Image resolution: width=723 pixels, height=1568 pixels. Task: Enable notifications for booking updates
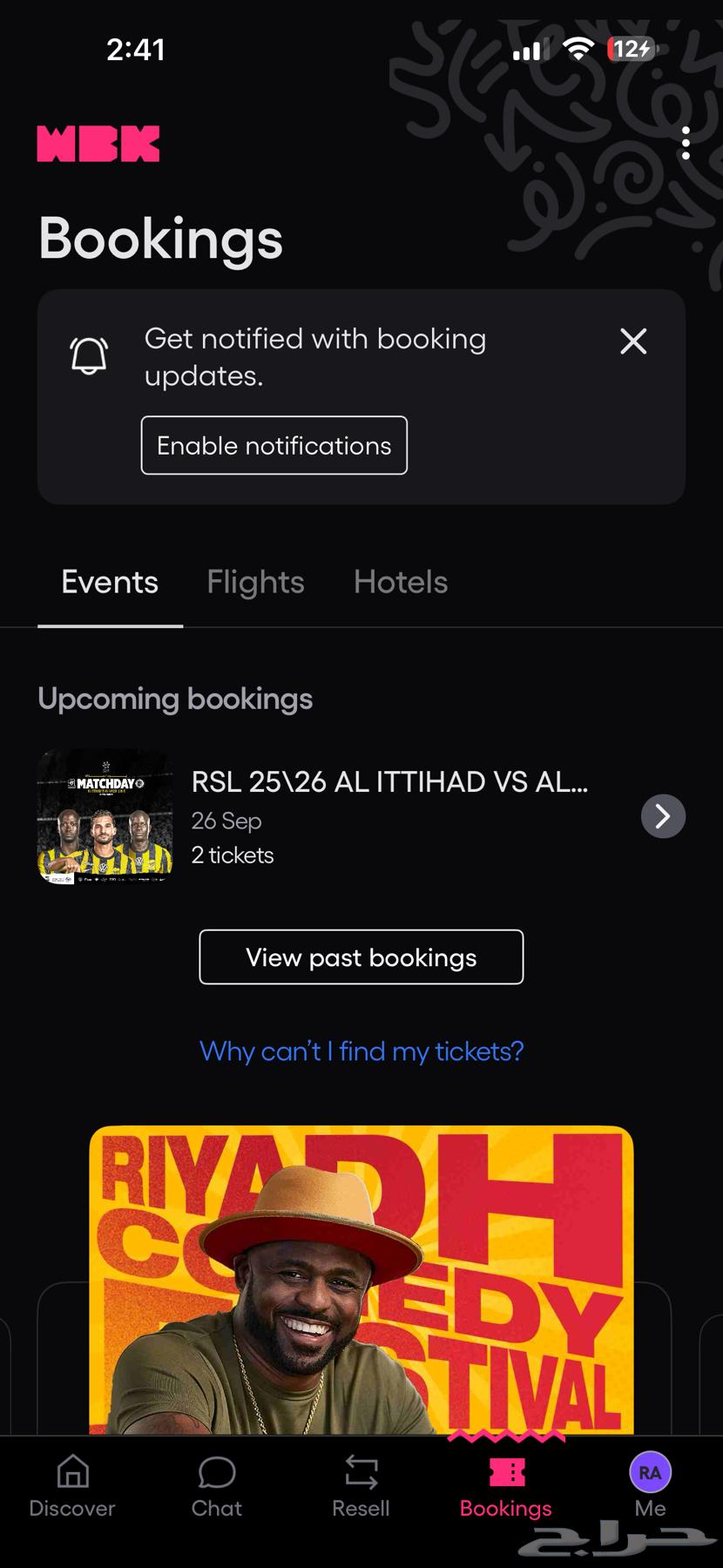[x=274, y=445]
